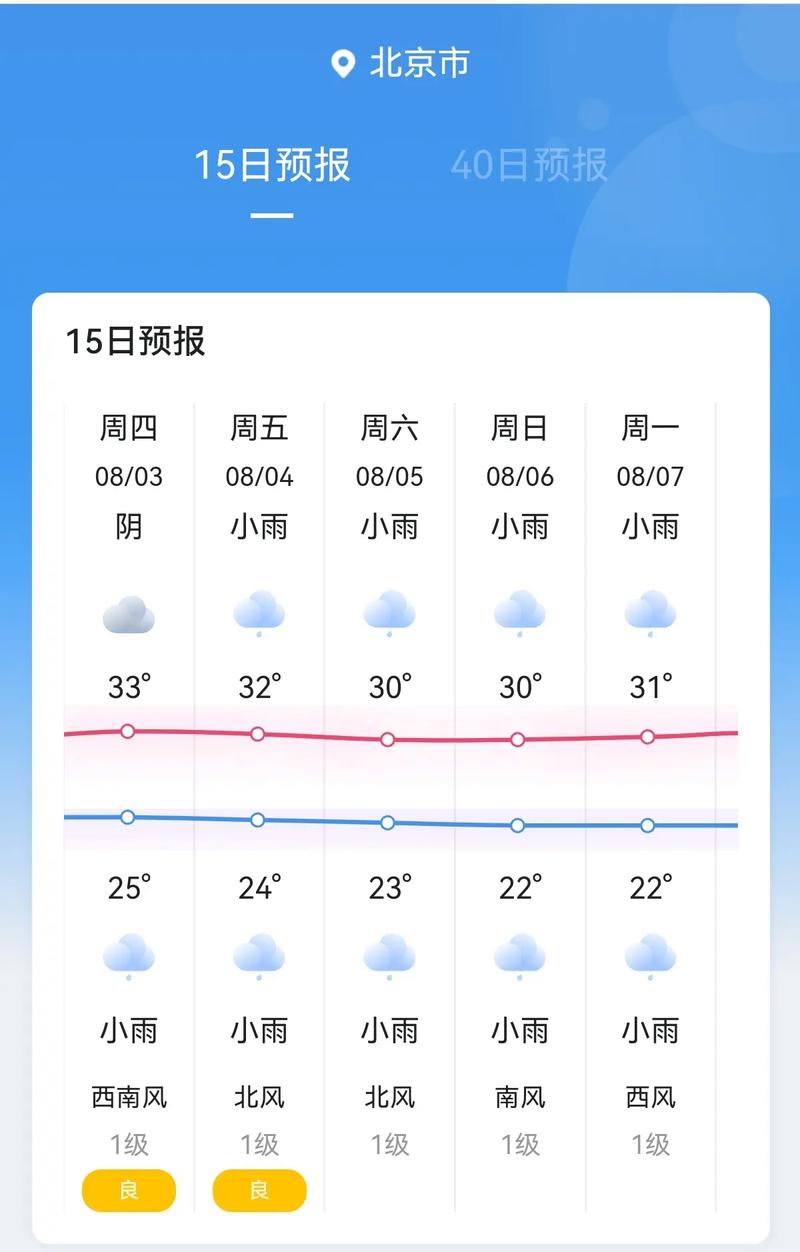This screenshot has width=800, height=1252.
Task: Tap Thursday's cloudy weather icon
Action: 128,614
